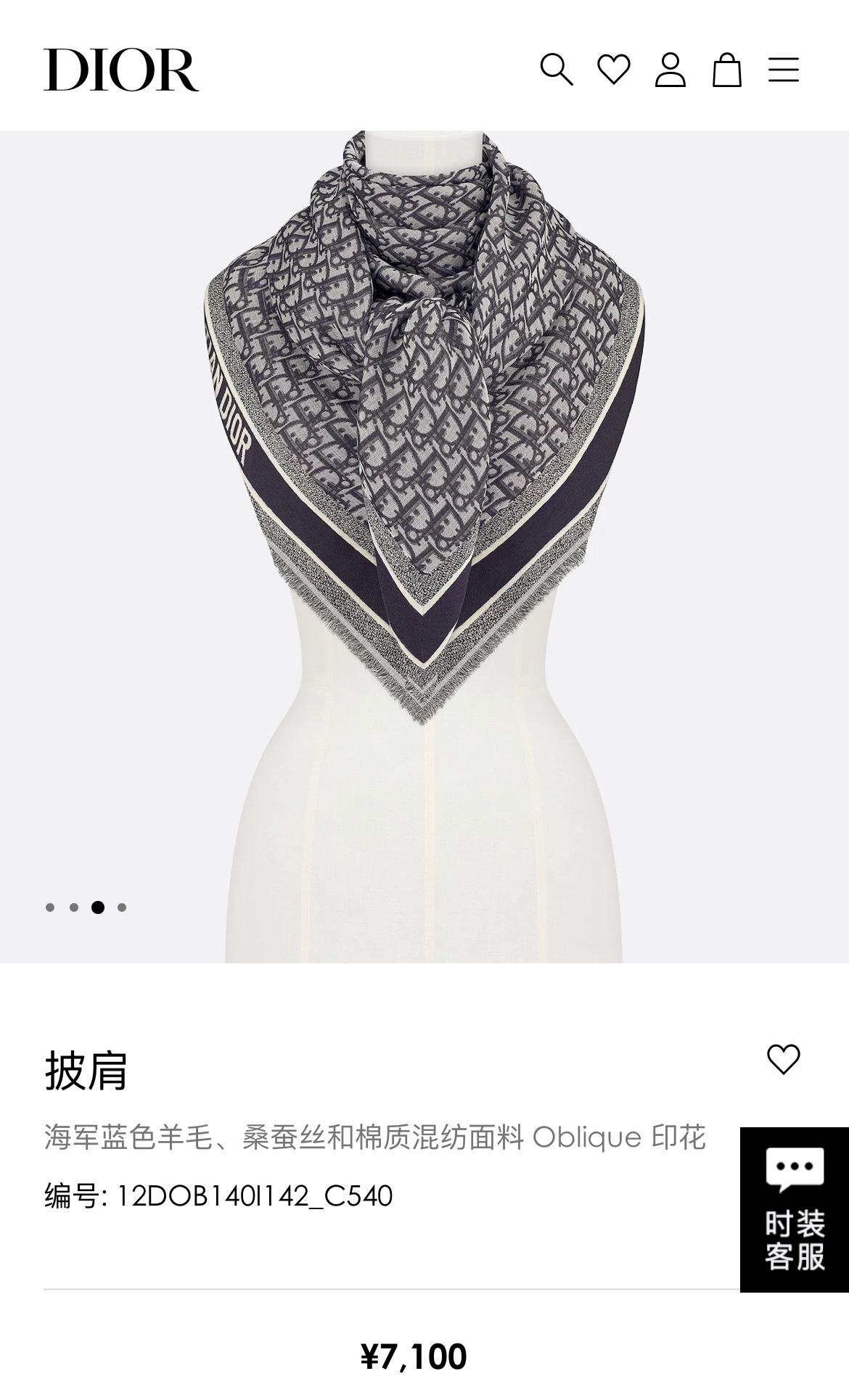
Task: Jump to the last image dot
Action: pyautogui.click(x=122, y=907)
